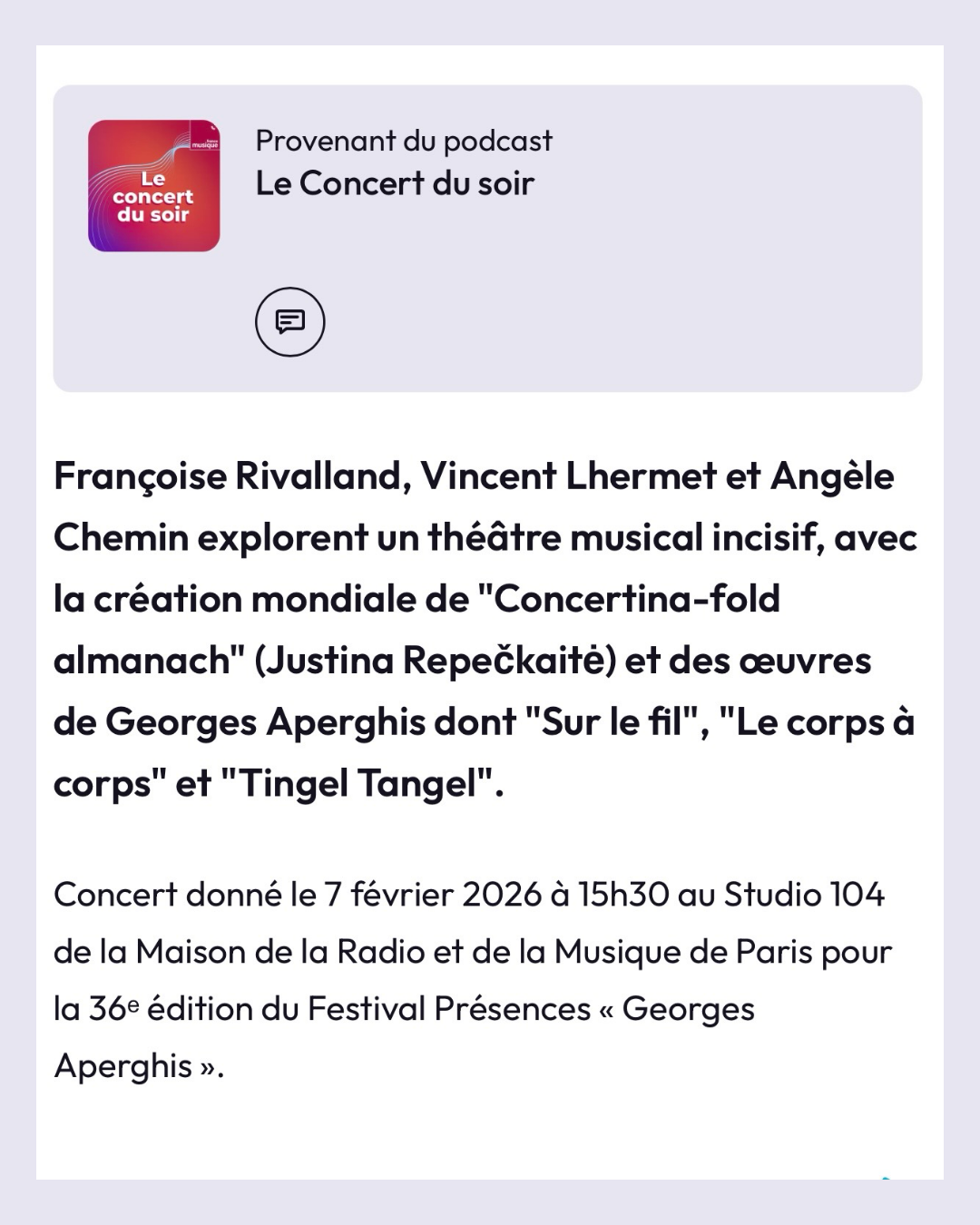
Task: Open the Le Concert du soir podcast
Action: click(395, 183)
